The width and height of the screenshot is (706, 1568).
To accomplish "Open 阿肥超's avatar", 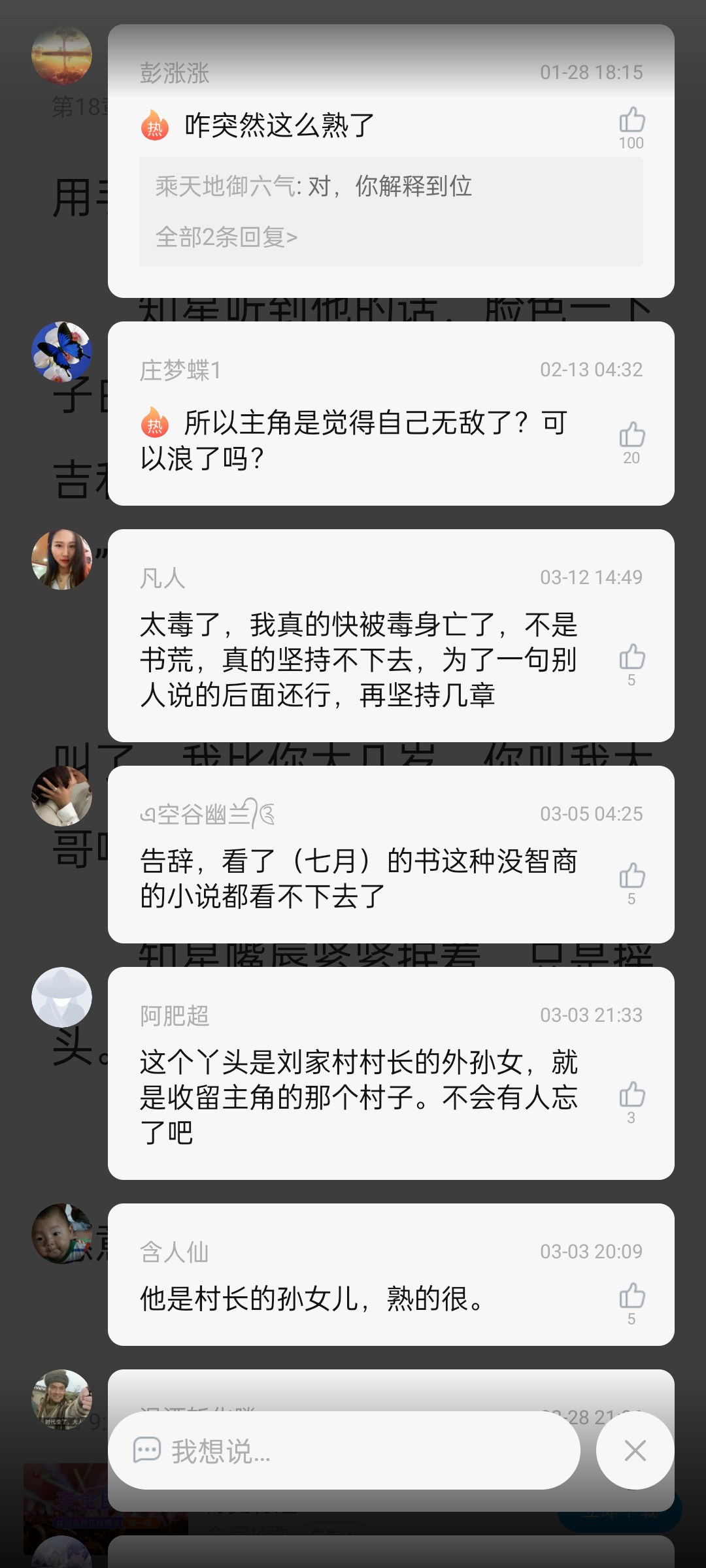I will coord(61,997).
